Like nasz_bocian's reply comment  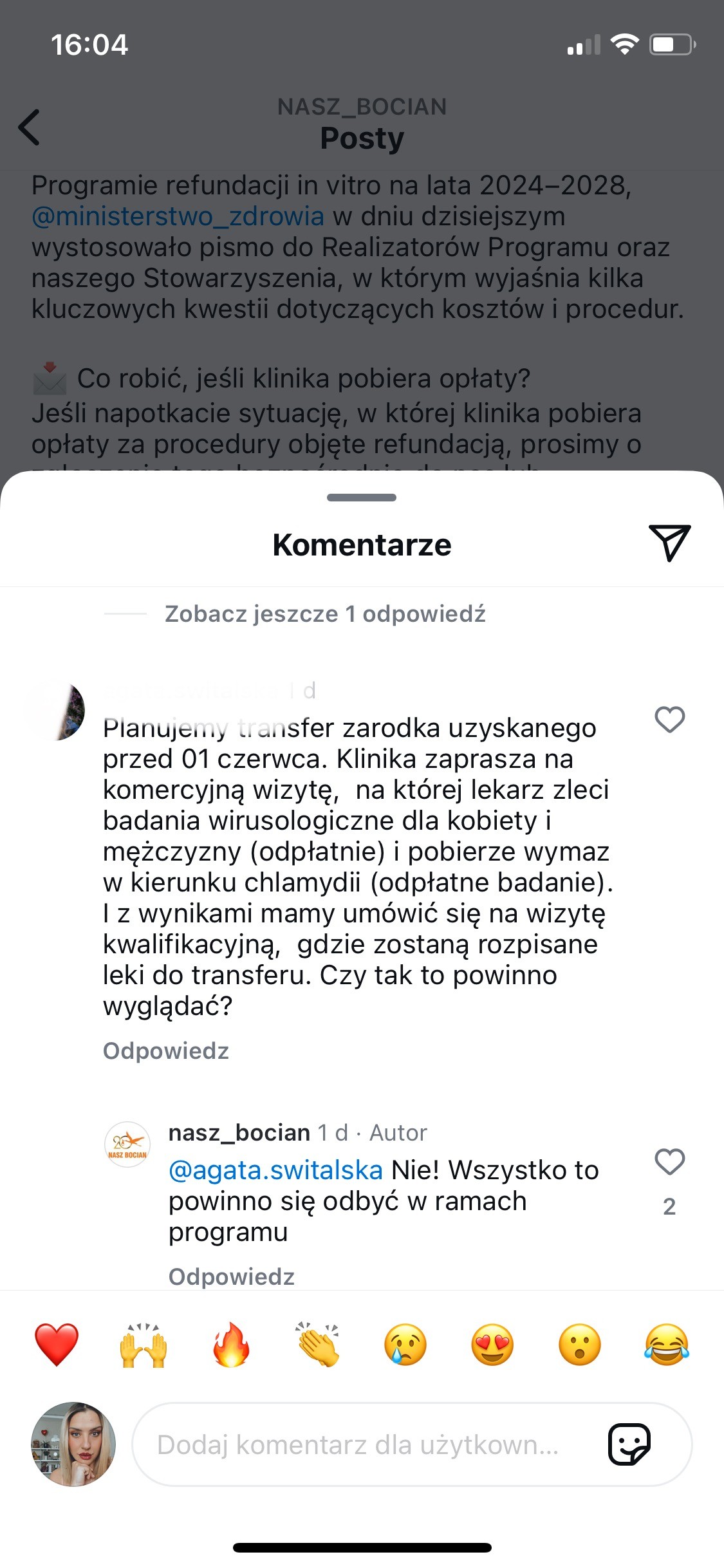pos(669,1162)
